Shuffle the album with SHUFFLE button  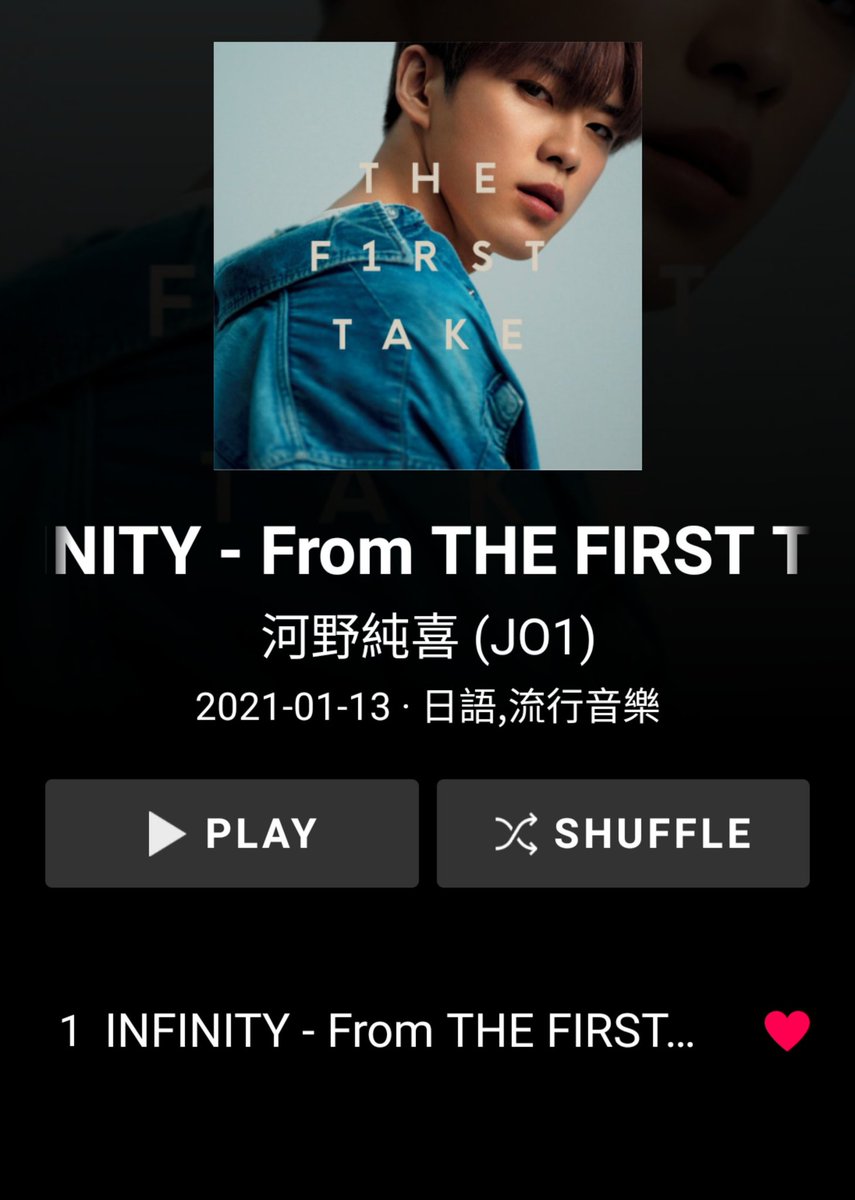(622, 833)
